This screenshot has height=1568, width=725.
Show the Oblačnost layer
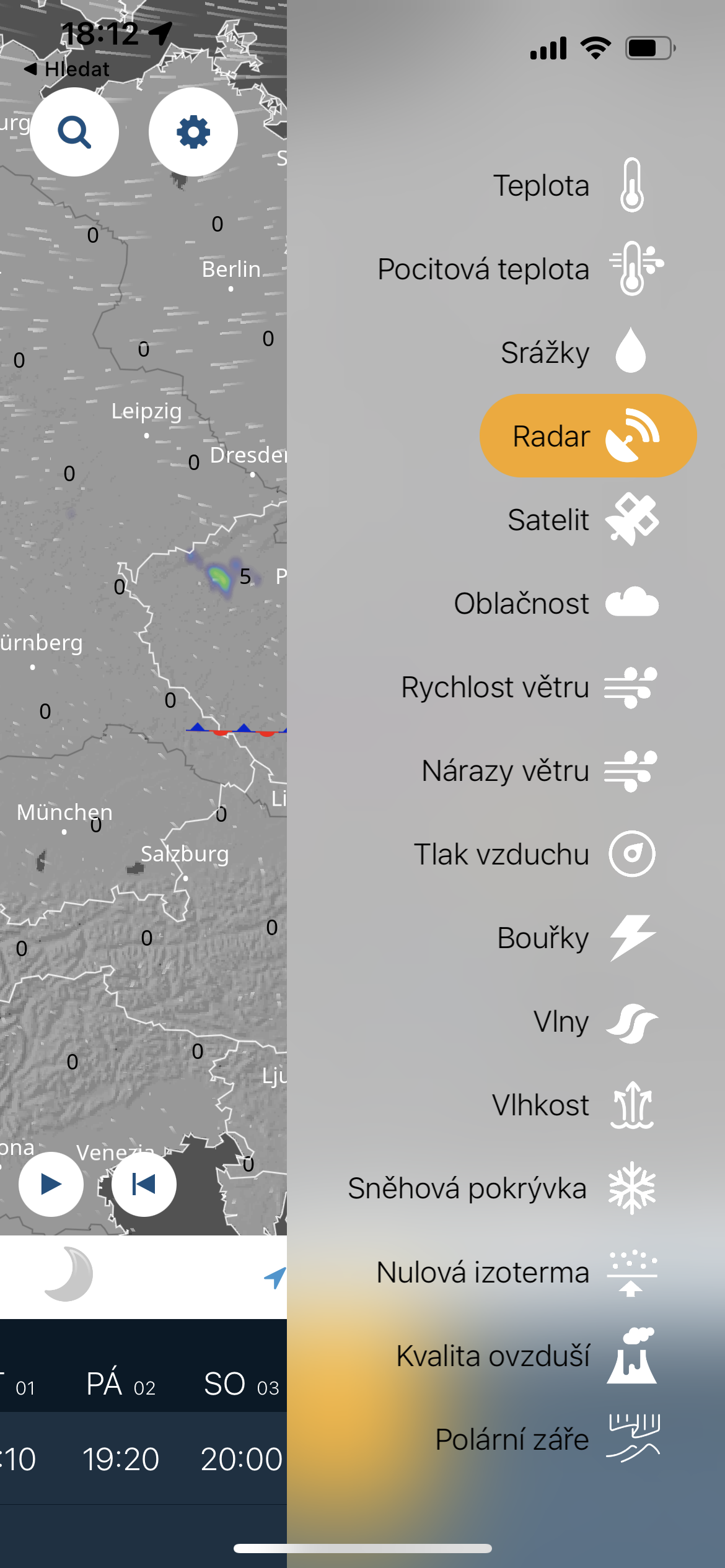coord(555,604)
